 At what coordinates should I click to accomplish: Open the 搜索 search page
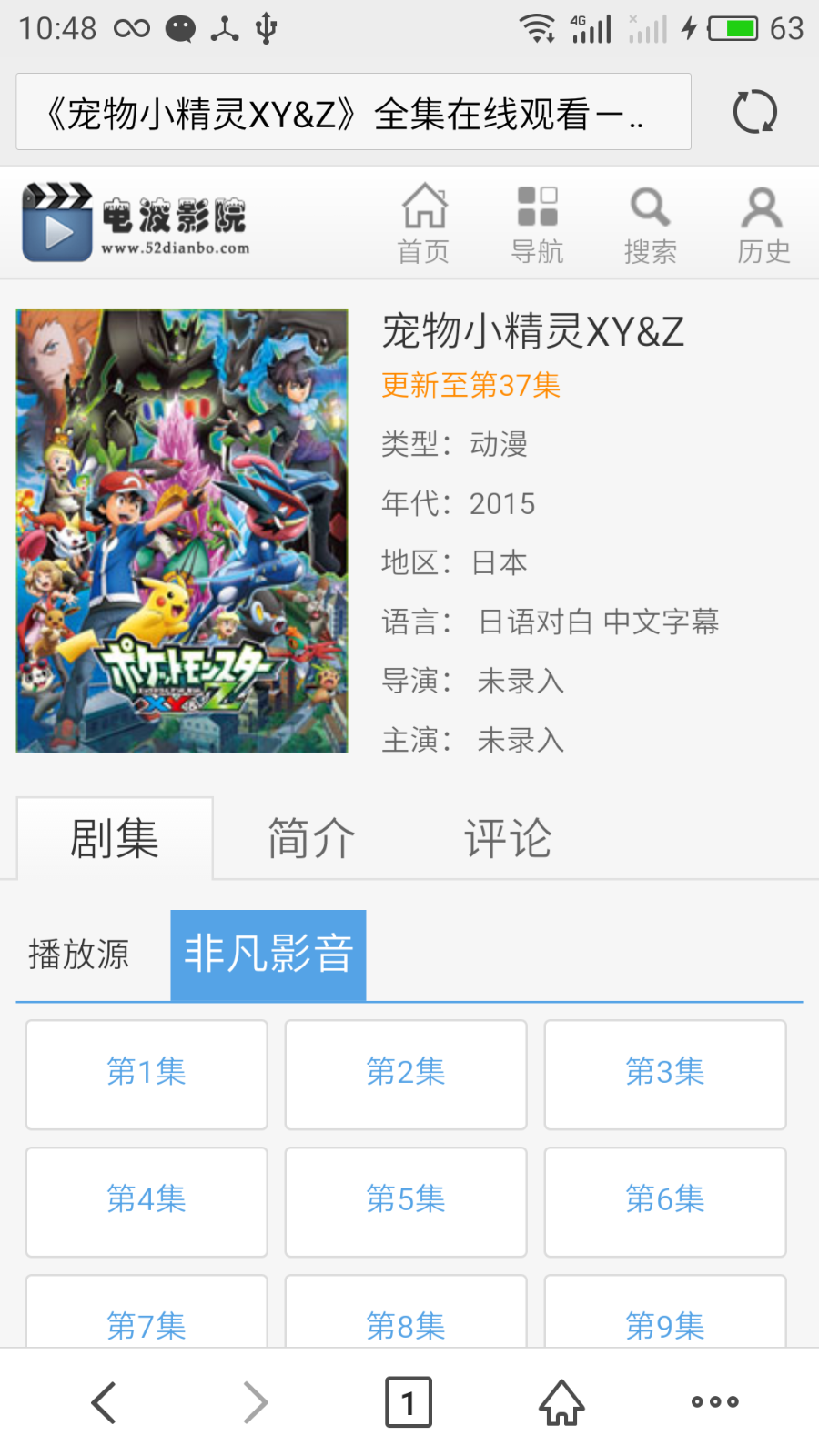pyautogui.click(x=650, y=224)
